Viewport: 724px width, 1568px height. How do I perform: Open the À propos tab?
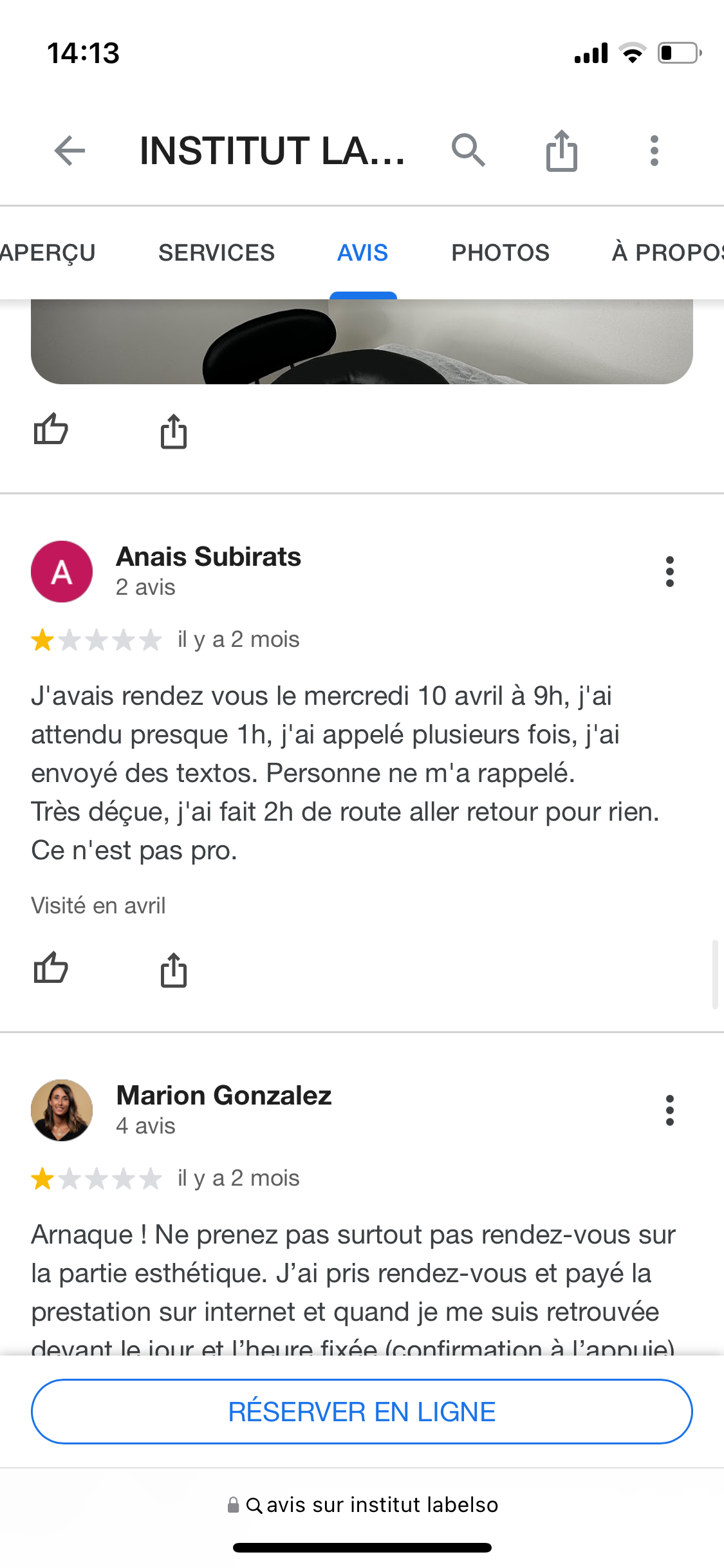pyautogui.click(x=667, y=252)
